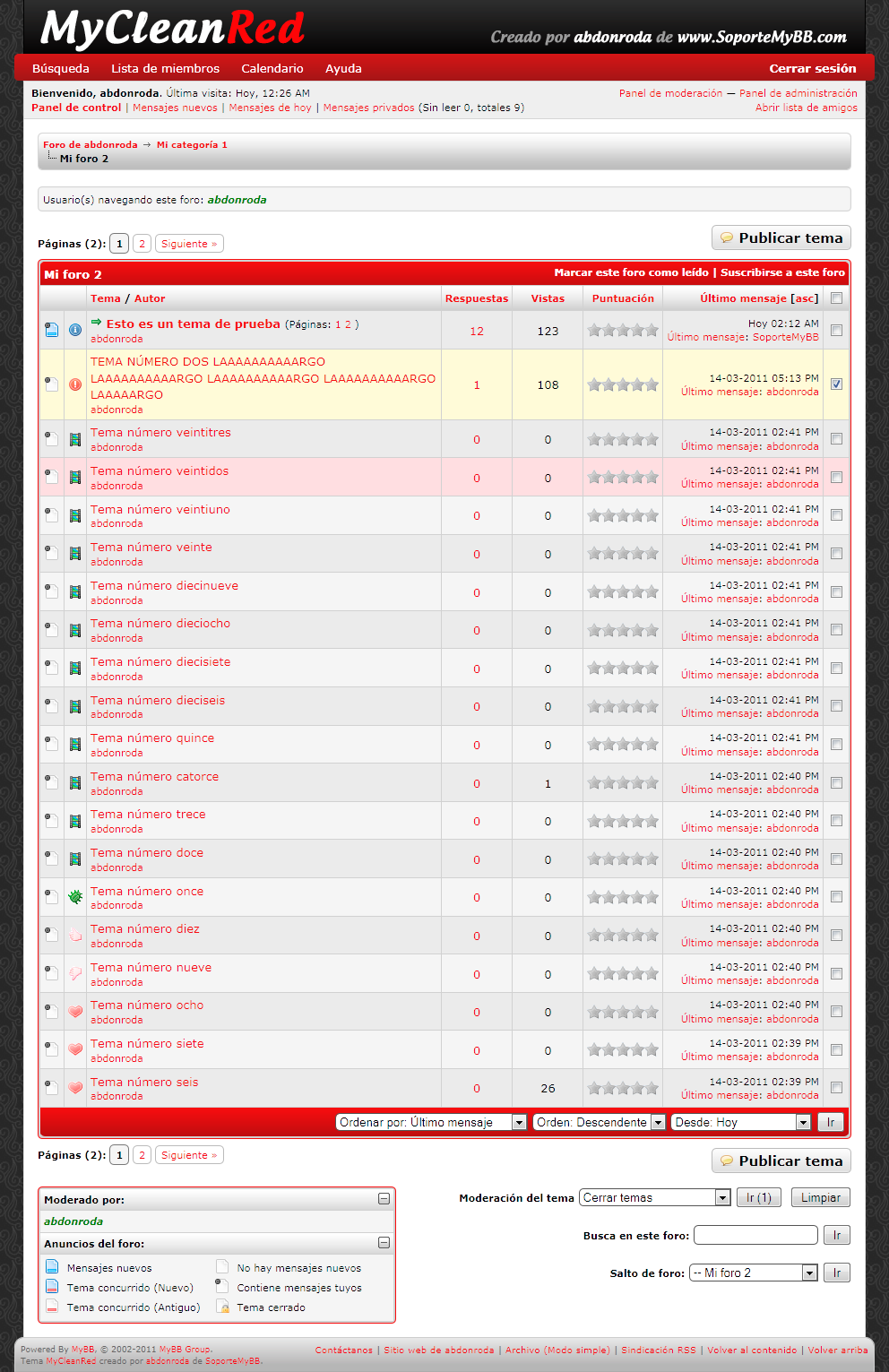Tap Cerrar sesión to log out
The width and height of the screenshot is (889, 1372).
click(x=812, y=68)
